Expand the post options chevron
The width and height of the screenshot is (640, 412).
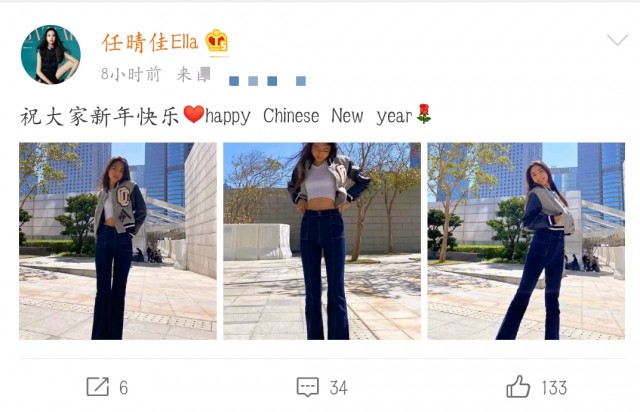[x=617, y=40]
